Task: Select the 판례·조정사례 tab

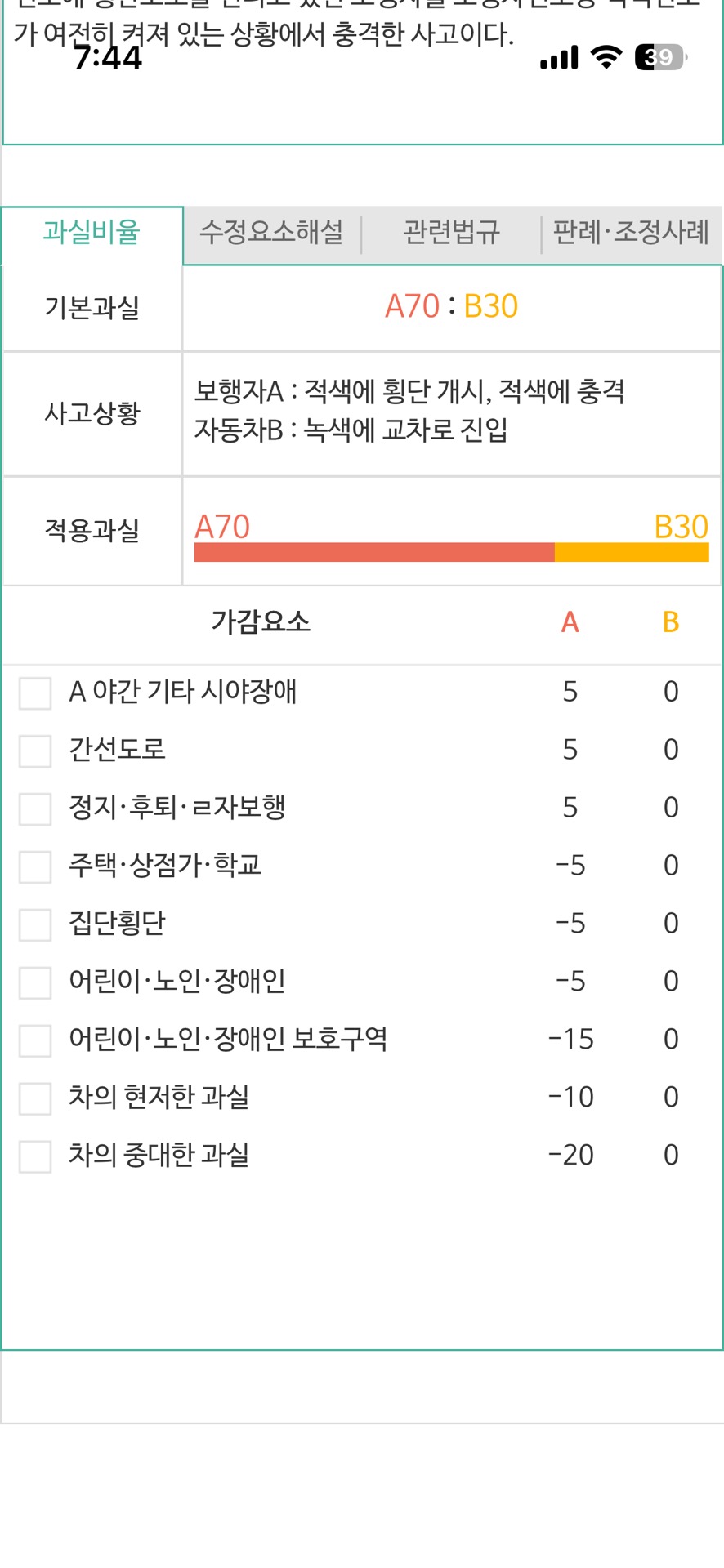Action: (x=631, y=234)
